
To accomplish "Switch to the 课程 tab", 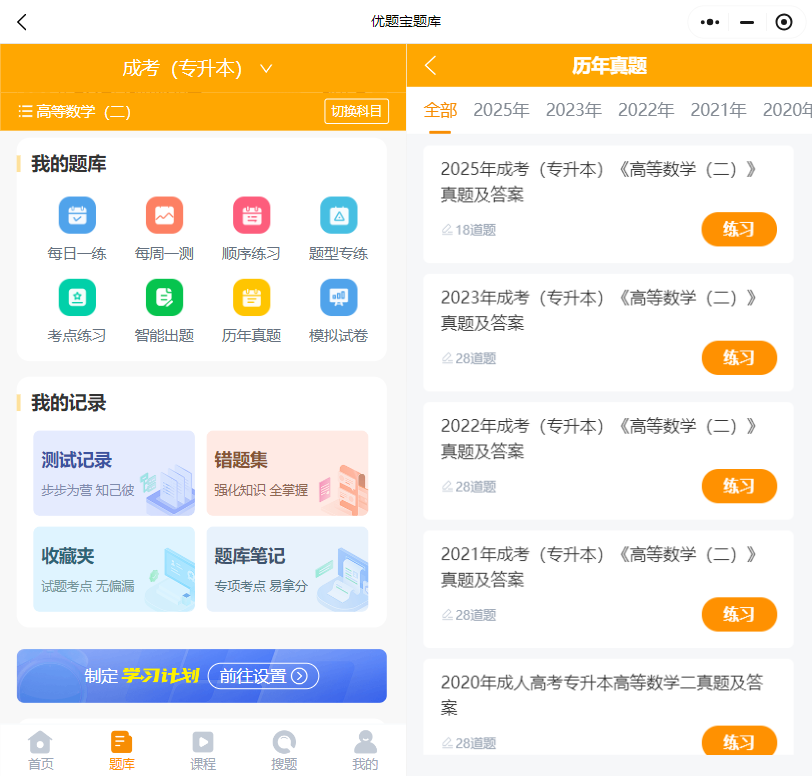I will coord(202,751).
